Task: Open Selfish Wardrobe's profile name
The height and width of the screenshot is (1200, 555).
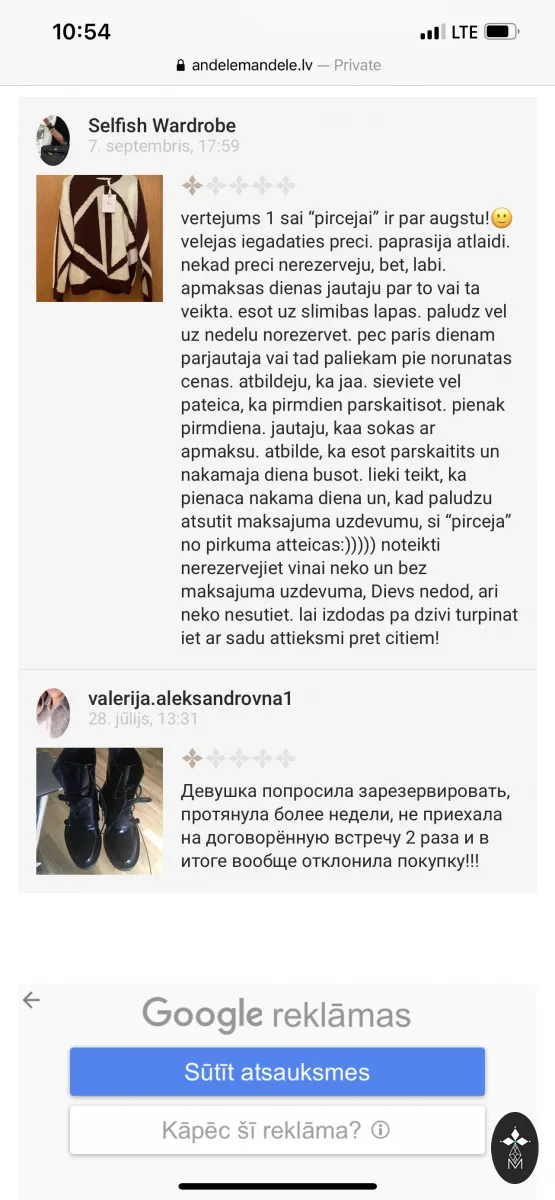Action: pos(162,126)
